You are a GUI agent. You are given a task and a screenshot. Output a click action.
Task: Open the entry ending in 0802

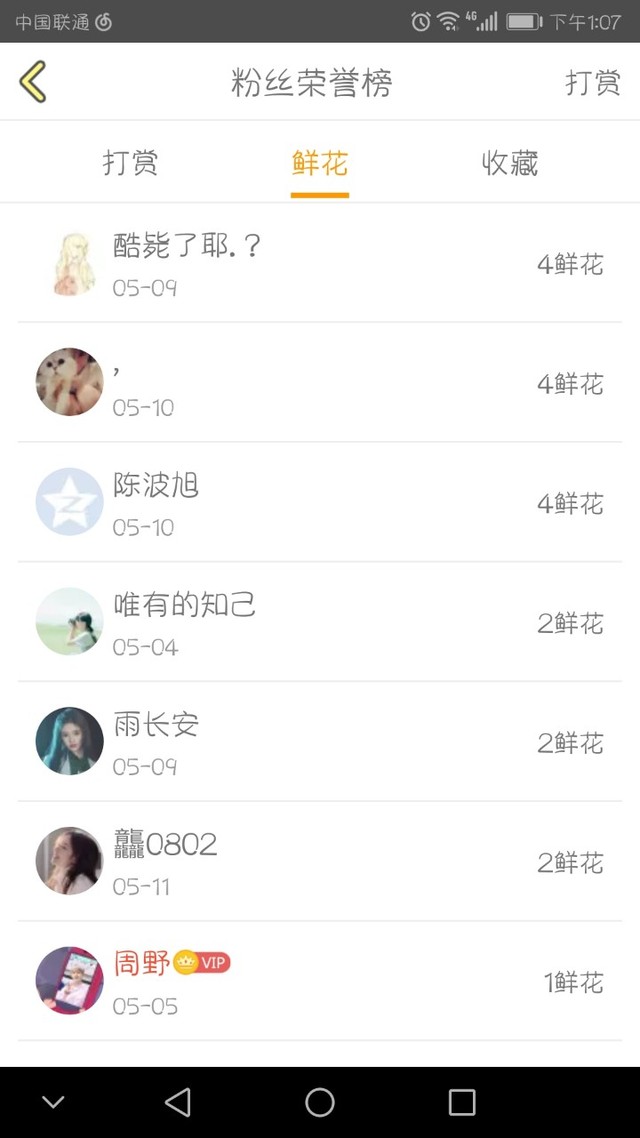320,861
